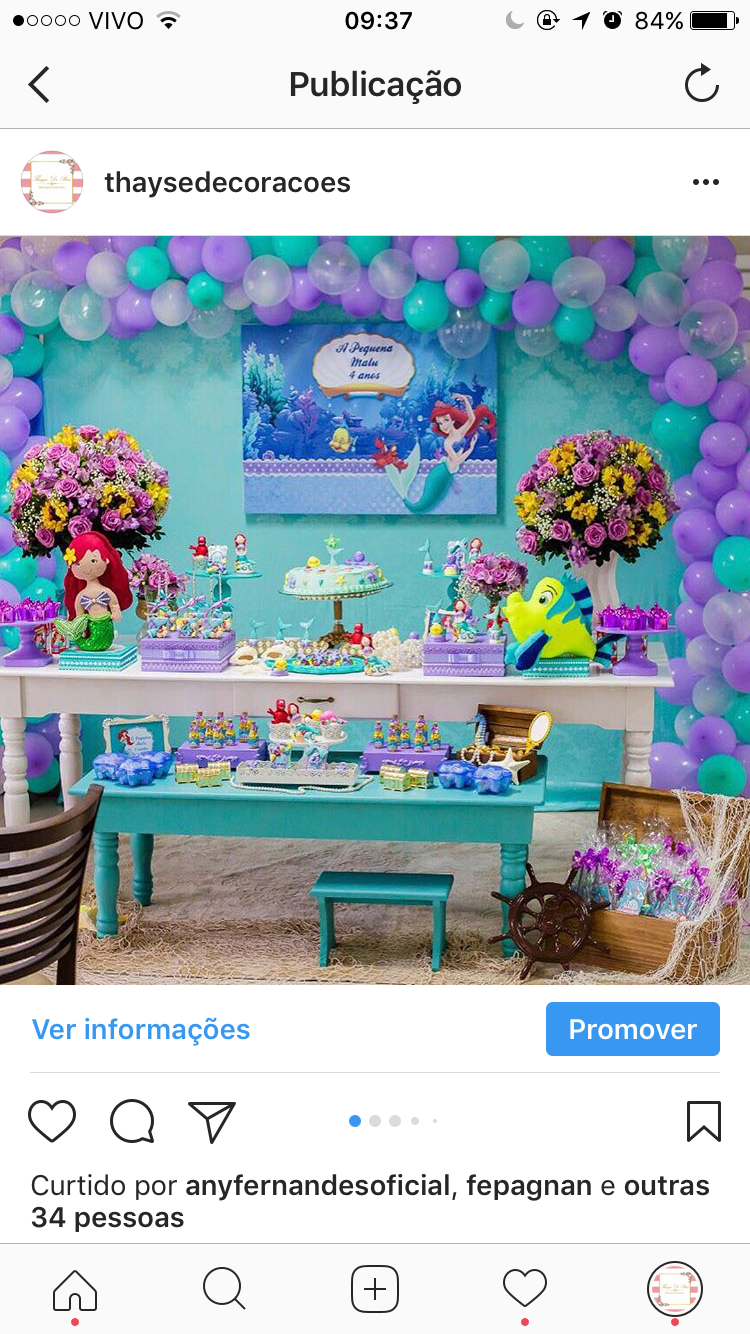Image resolution: width=750 pixels, height=1334 pixels.
Task: Tap the Promover button
Action: pyautogui.click(x=633, y=1029)
